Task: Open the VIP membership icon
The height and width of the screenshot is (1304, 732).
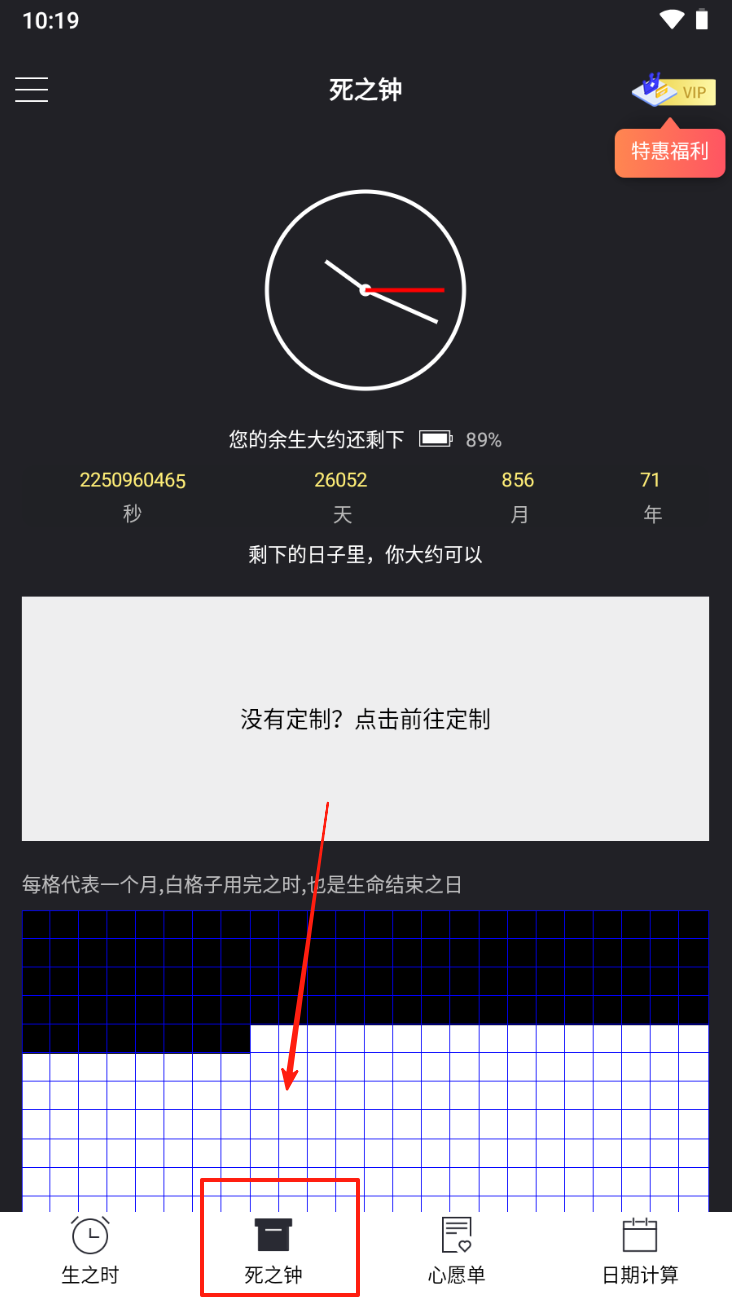Action: pyautogui.click(x=673, y=91)
